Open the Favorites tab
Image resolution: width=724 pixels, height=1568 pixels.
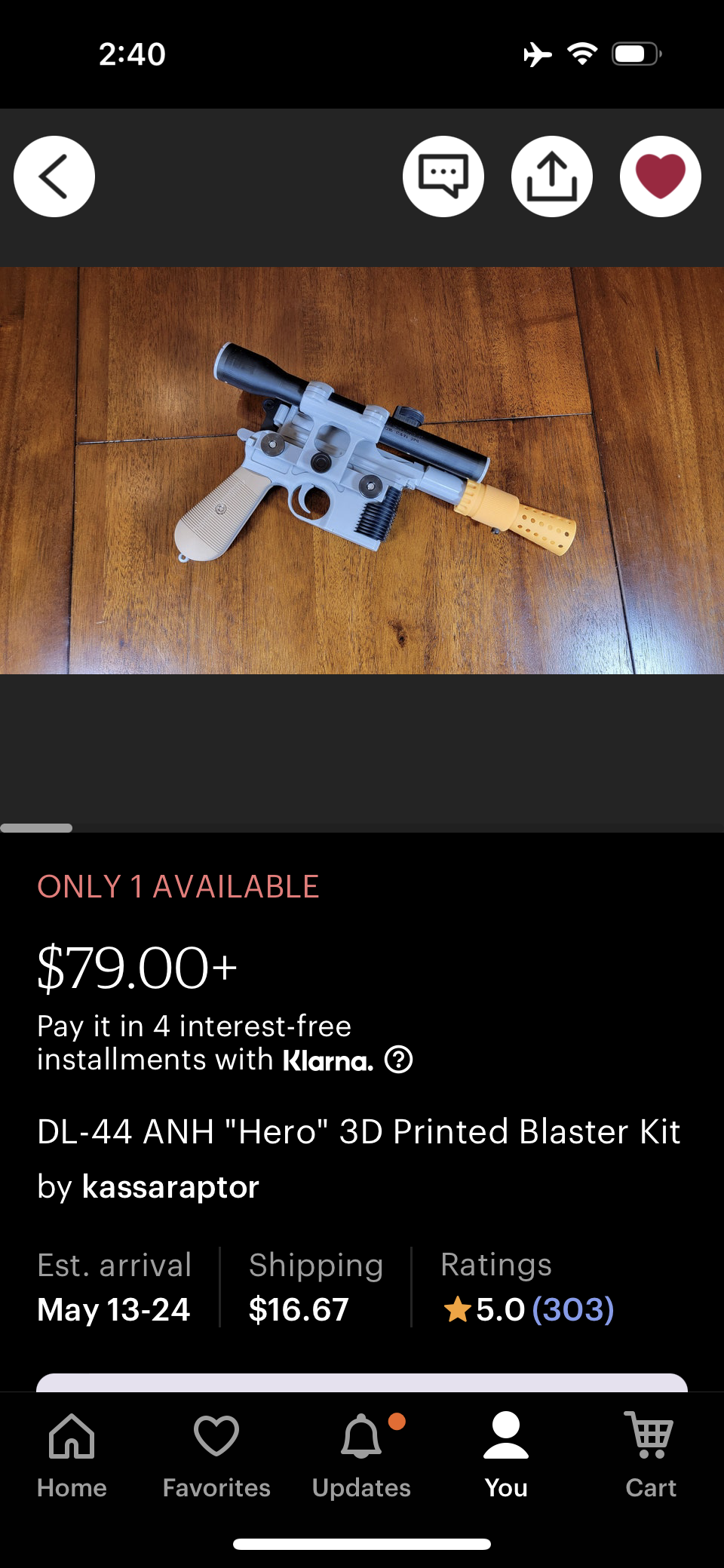point(216,1456)
